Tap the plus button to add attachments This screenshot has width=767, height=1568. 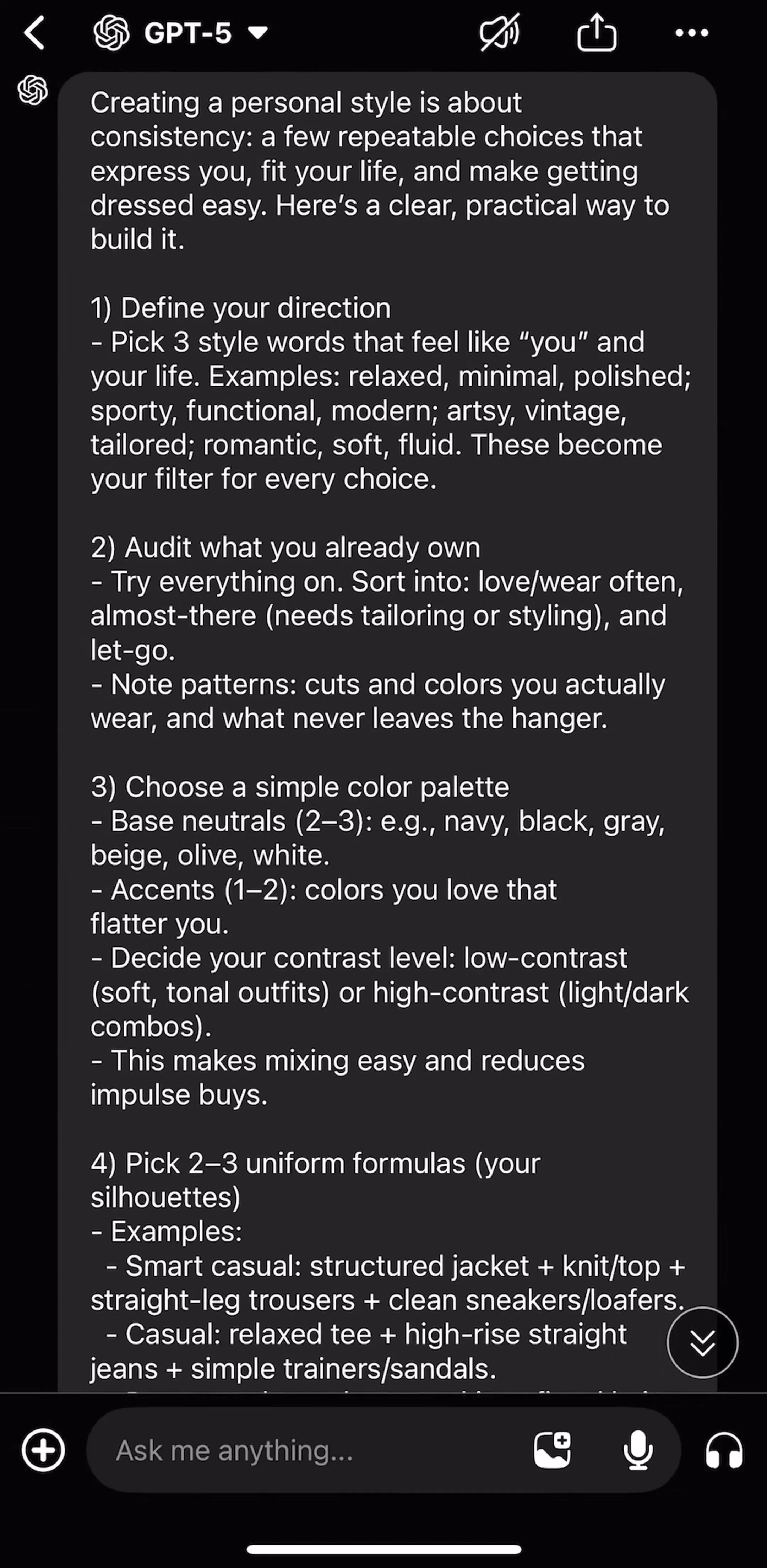[x=43, y=1450]
